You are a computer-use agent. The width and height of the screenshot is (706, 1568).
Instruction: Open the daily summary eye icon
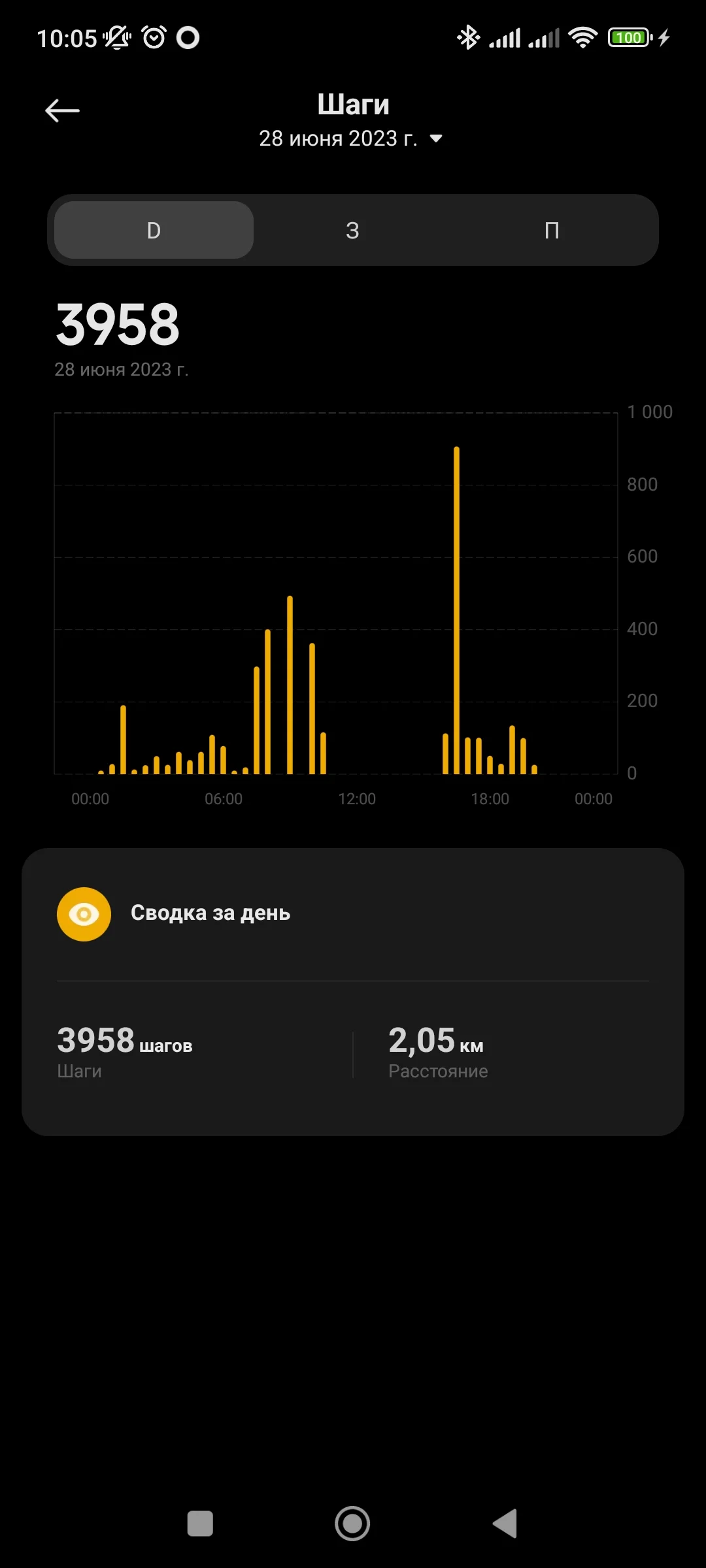click(84, 914)
